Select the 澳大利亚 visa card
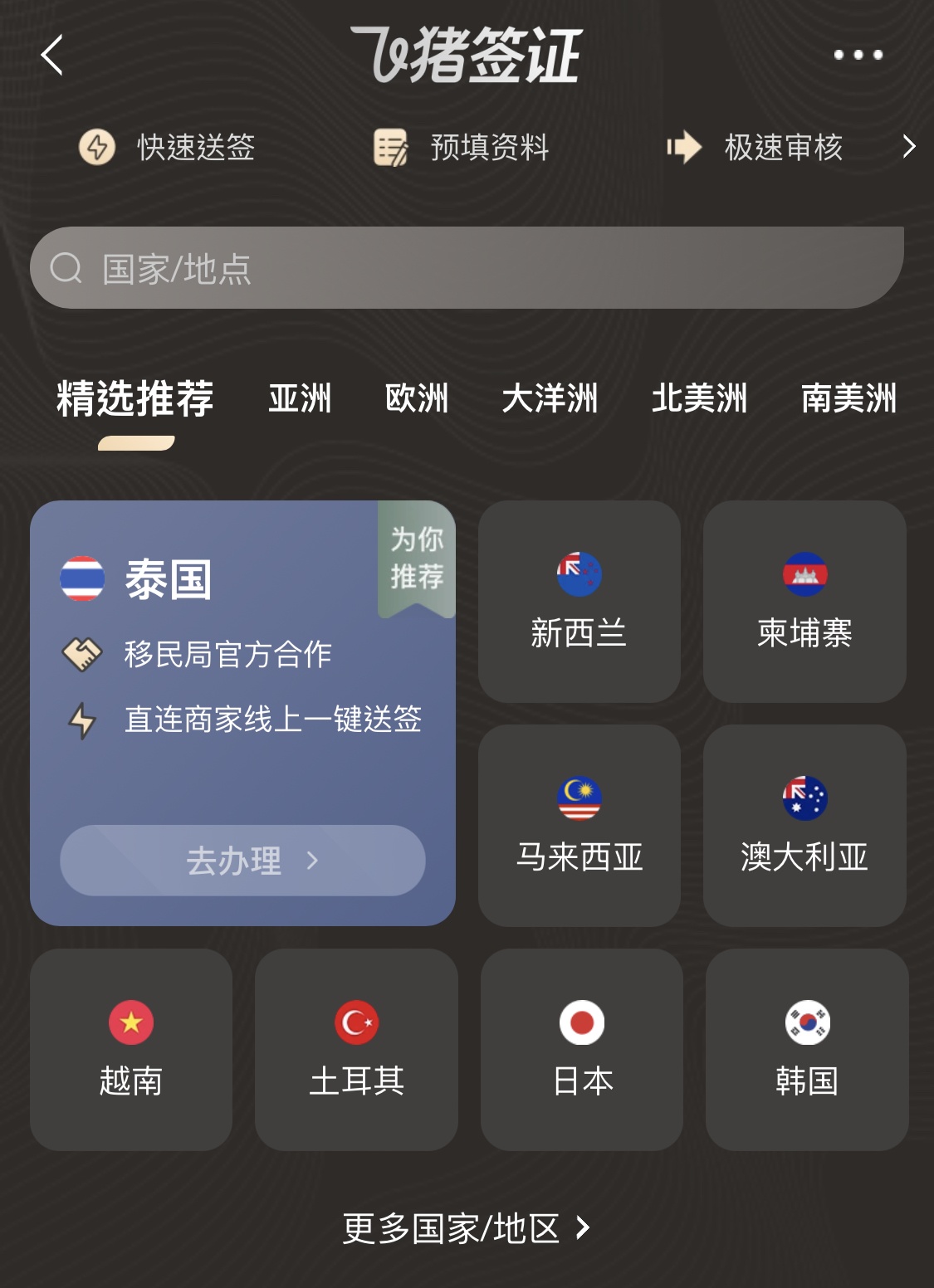 tap(804, 826)
